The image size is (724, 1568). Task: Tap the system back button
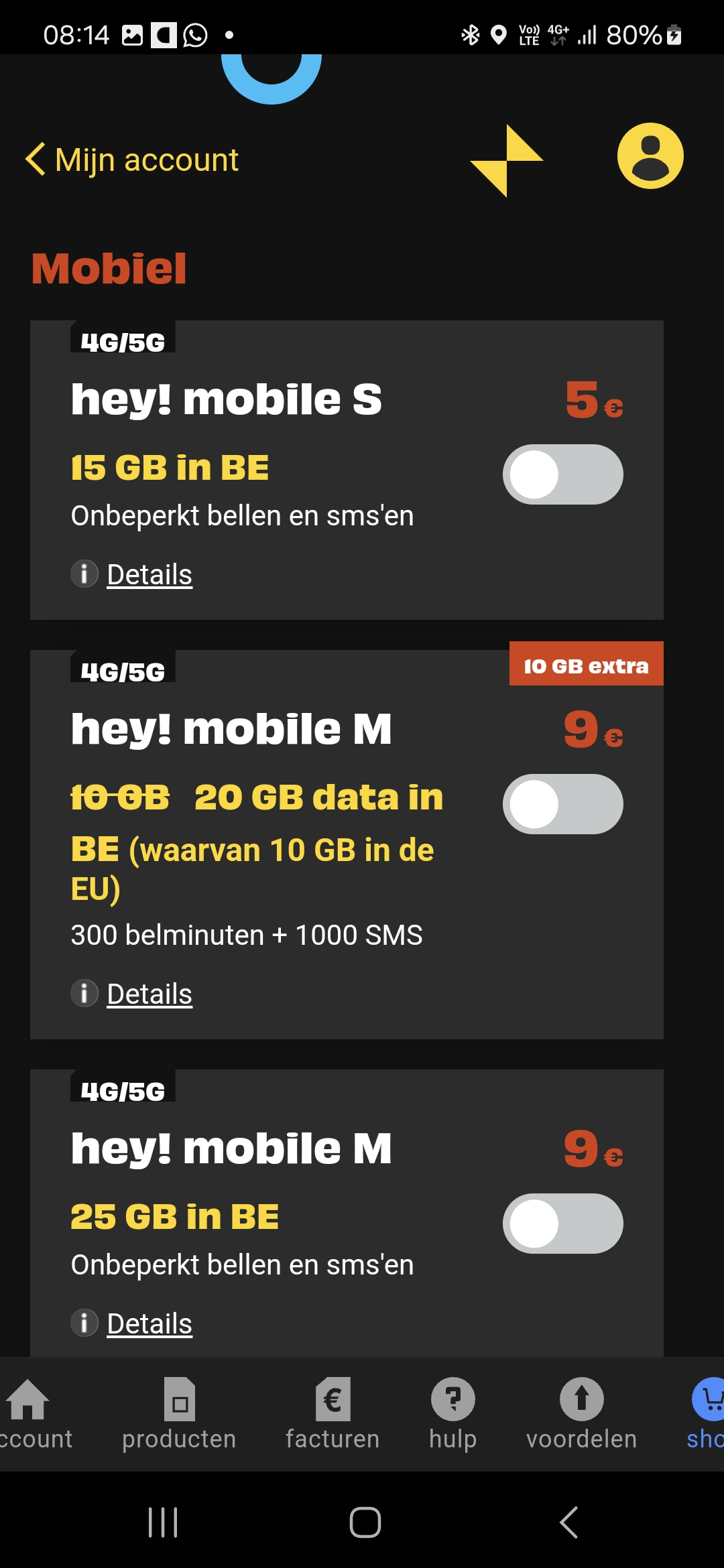568,1522
